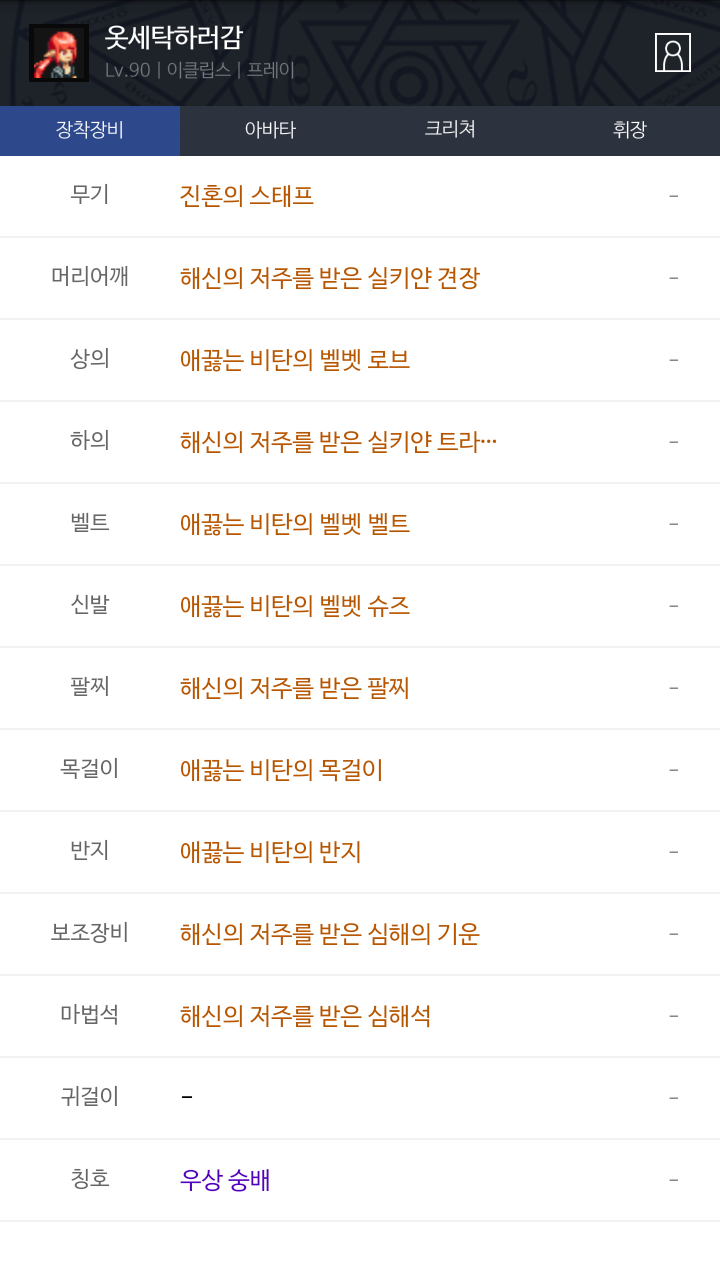Open 해신의 저주를 받은 심해석 item
720x1280 pixels.
coord(306,1016)
